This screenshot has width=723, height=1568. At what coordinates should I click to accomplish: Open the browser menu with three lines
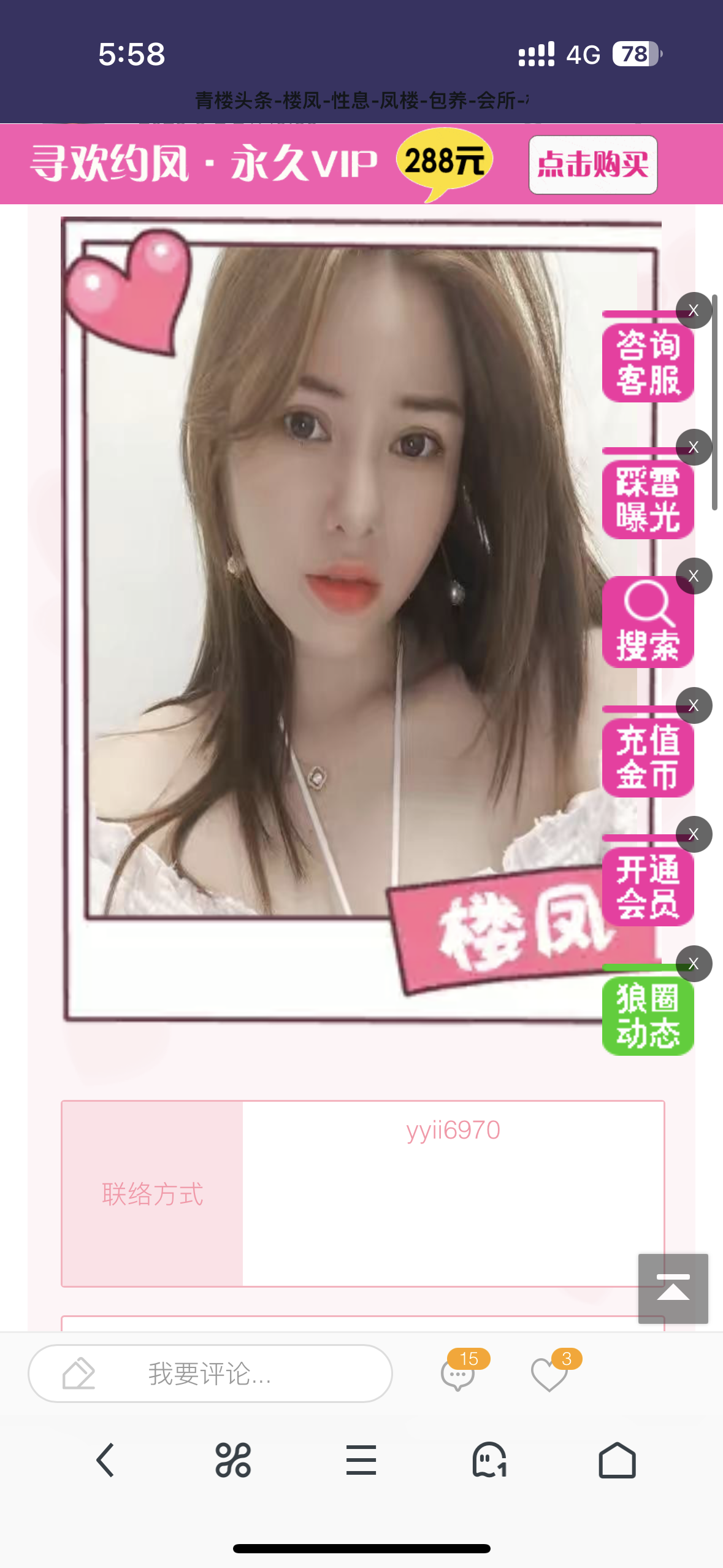[x=361, y=1460]
